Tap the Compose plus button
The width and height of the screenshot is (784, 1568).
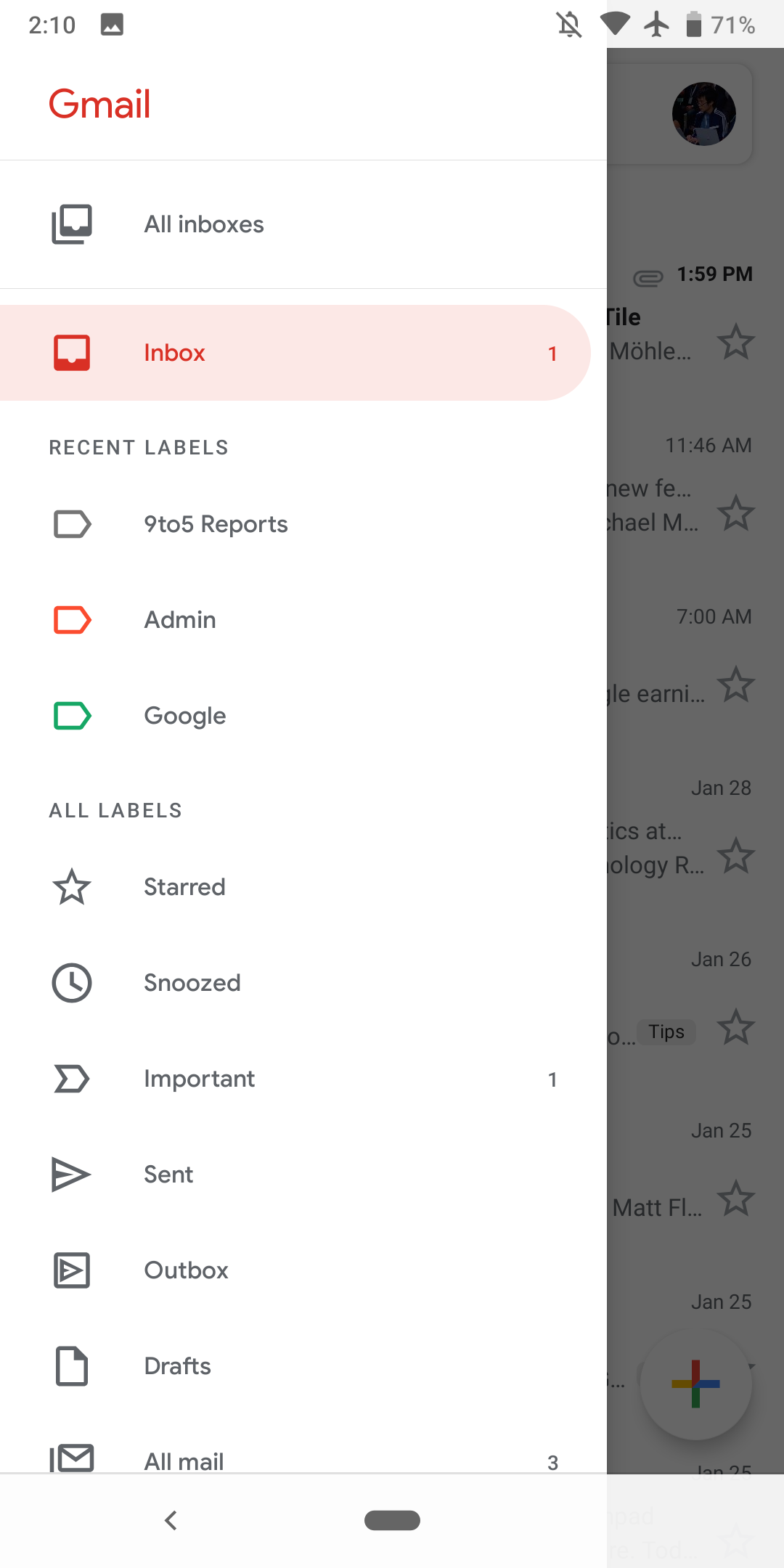coord(695,1385)
